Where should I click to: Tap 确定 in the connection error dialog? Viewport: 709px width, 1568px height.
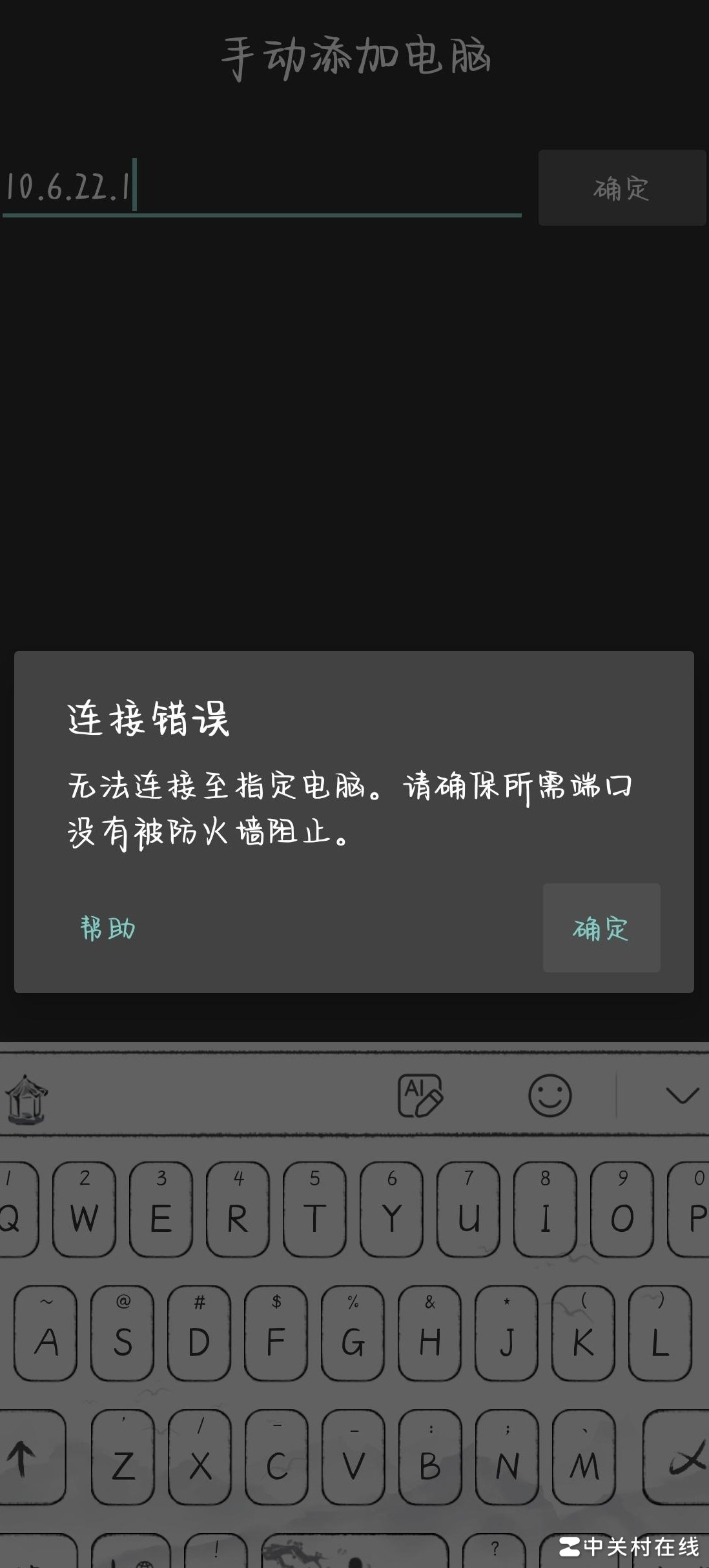click(601, 928)
